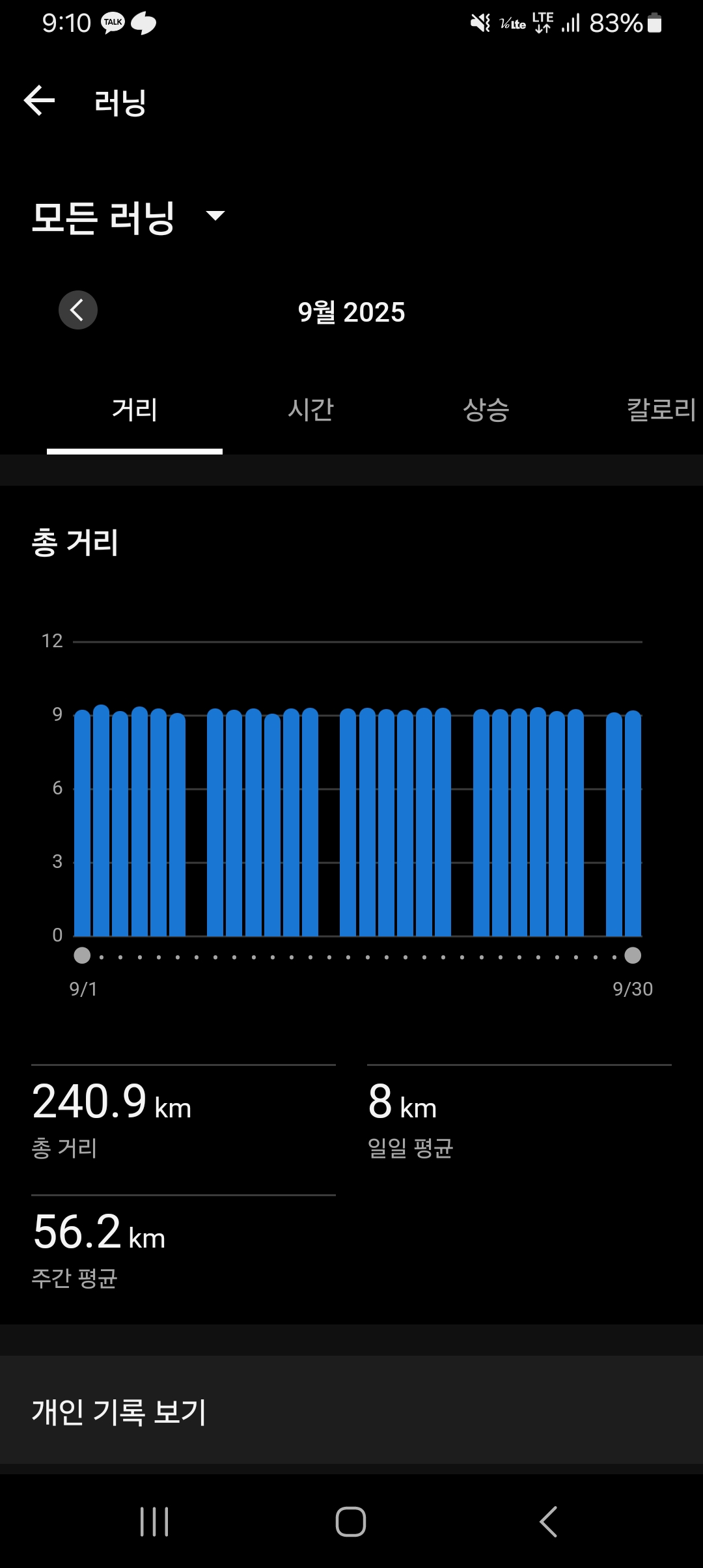Go to the home screen
This screenshot has height=1568, width=703.
(x=351, y=1522)
